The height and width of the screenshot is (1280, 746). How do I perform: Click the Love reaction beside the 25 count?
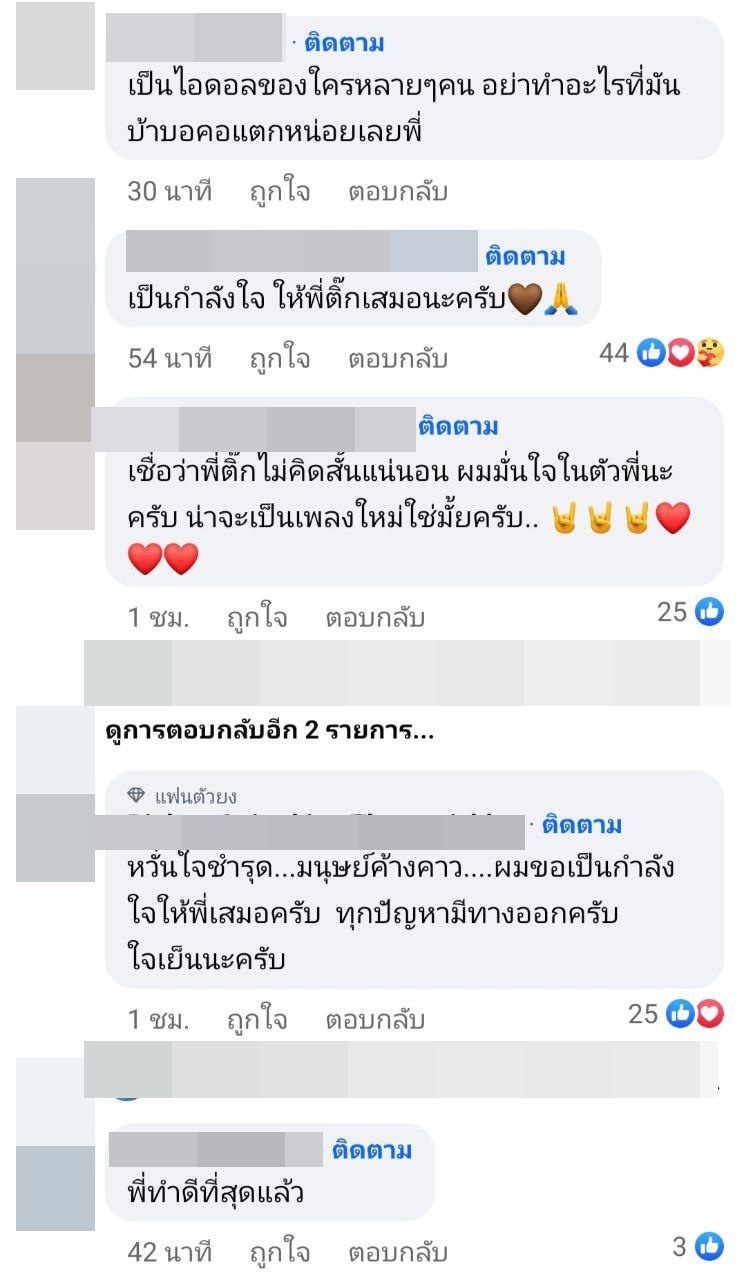coord(710,1015)
